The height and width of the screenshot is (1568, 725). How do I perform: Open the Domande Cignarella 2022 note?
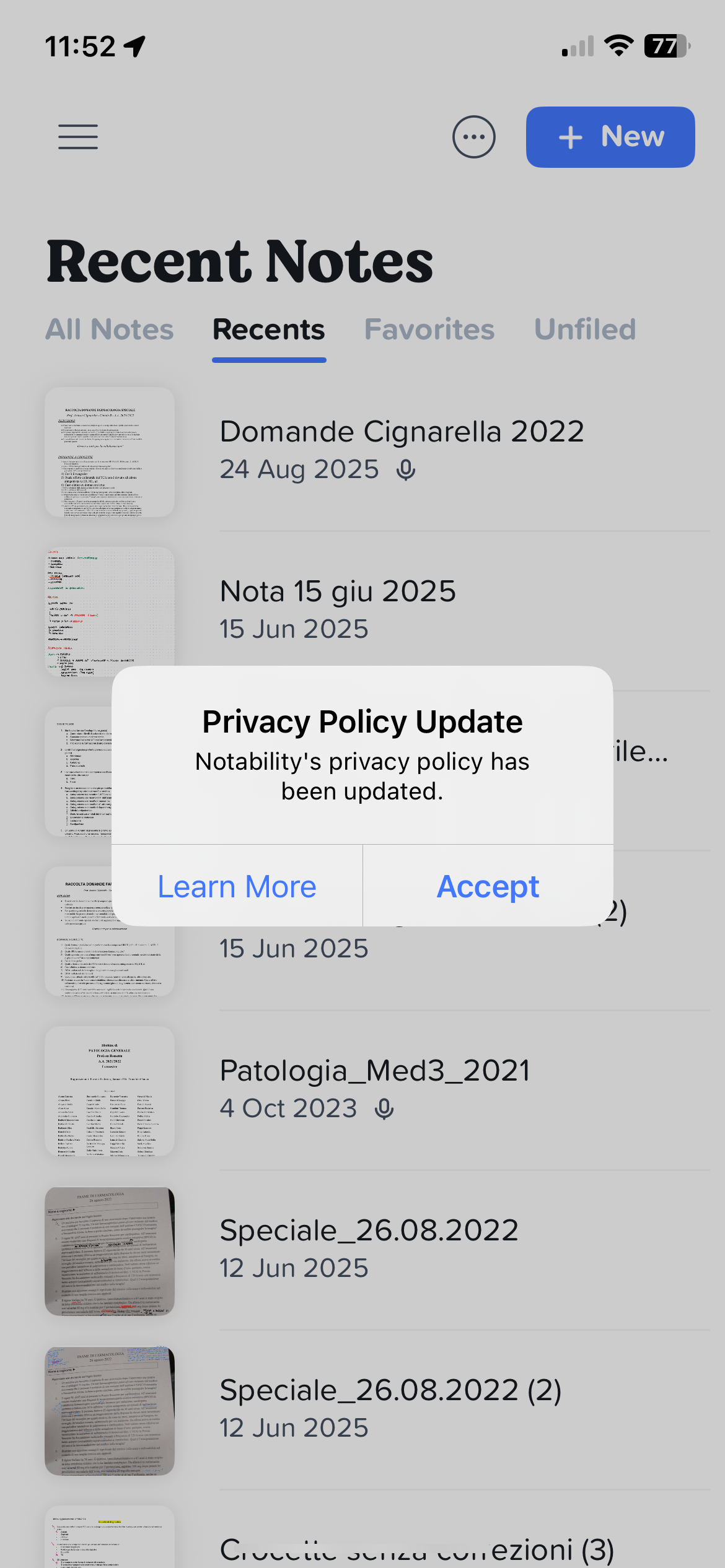[377, 451]
